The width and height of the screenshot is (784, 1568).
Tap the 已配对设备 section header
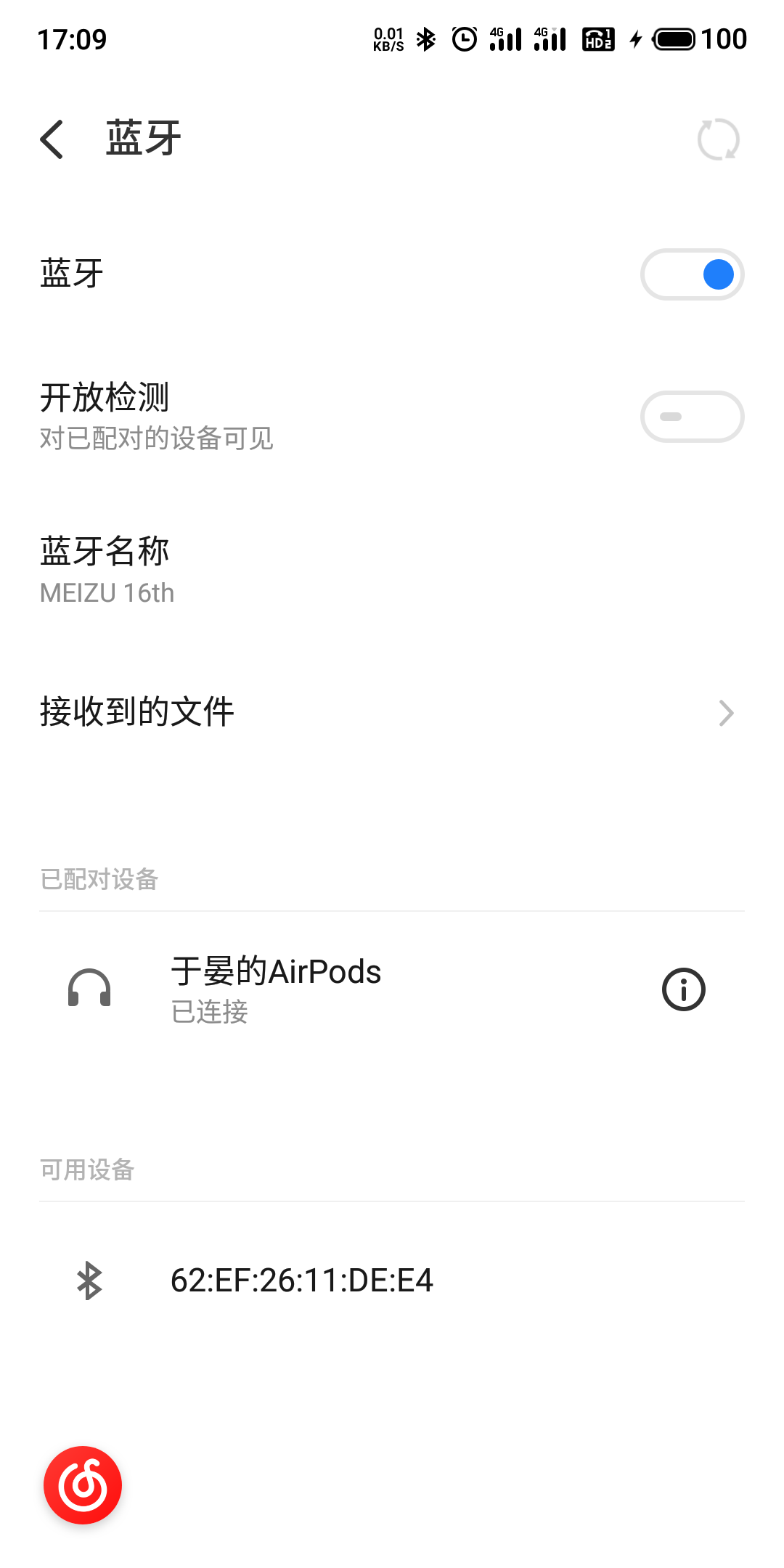100,878
